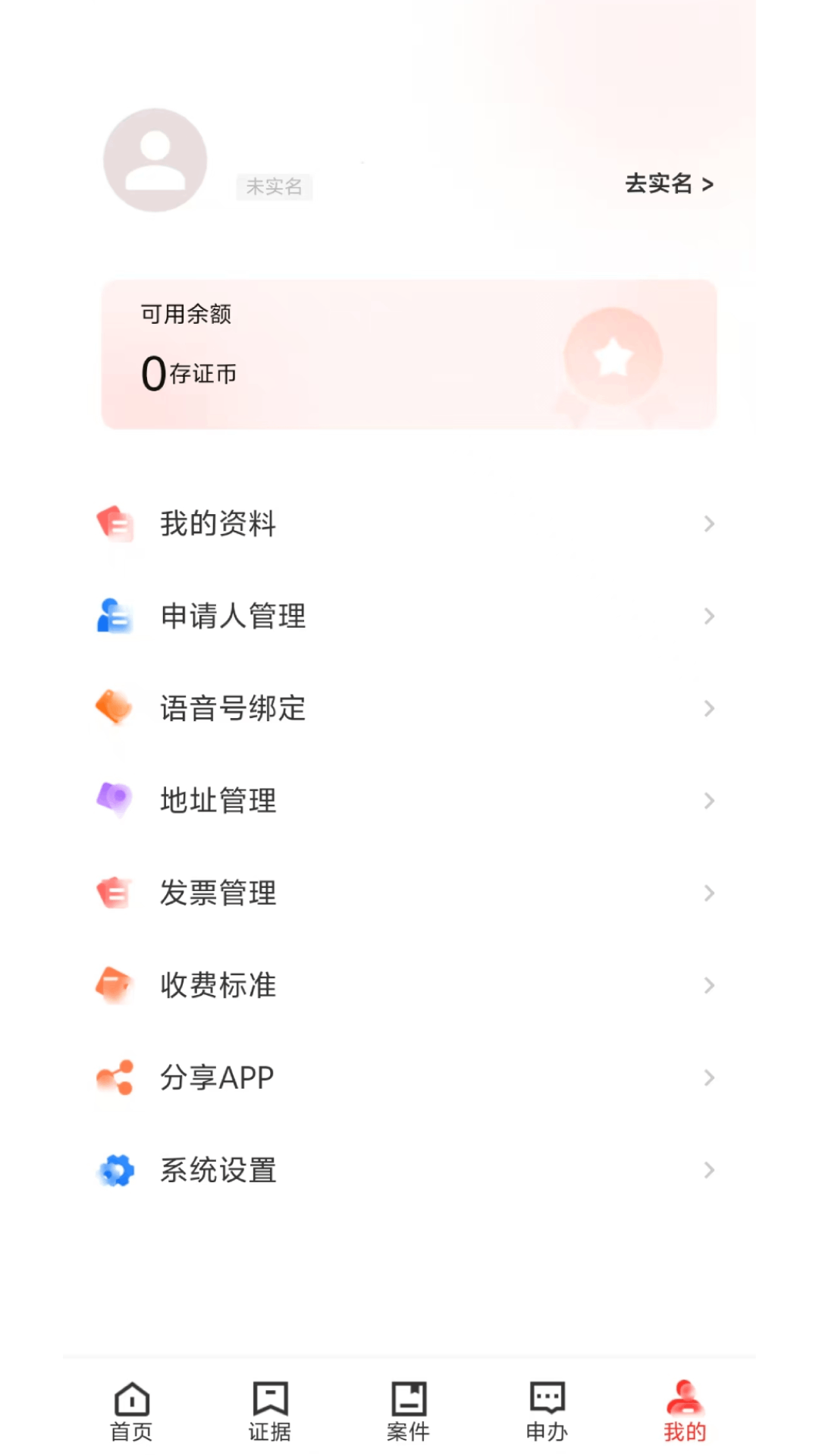819x1456 pixels.
Task: Click the 我的资料 document icon
Action: pyautogui.click(x=115, y=523)
